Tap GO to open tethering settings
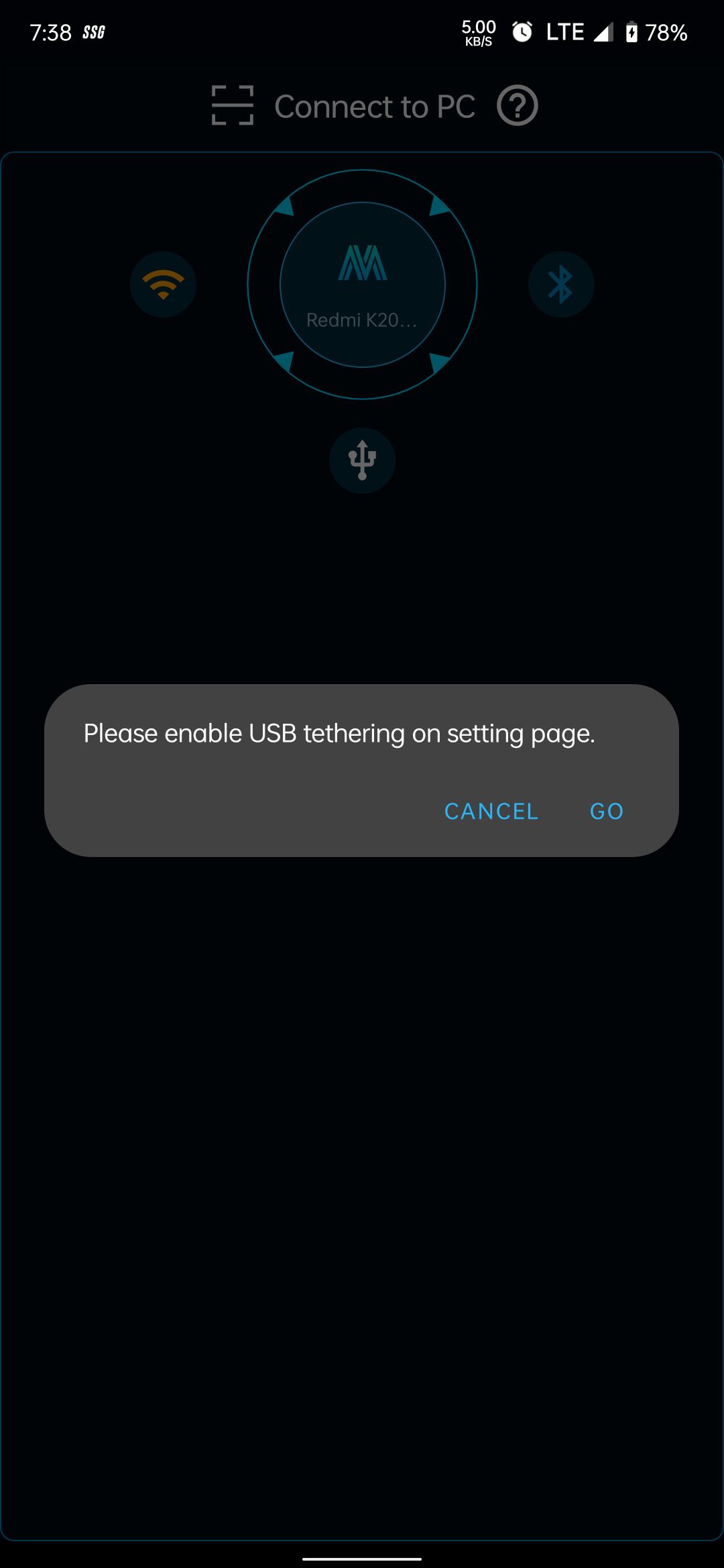 tap(607, 811)
